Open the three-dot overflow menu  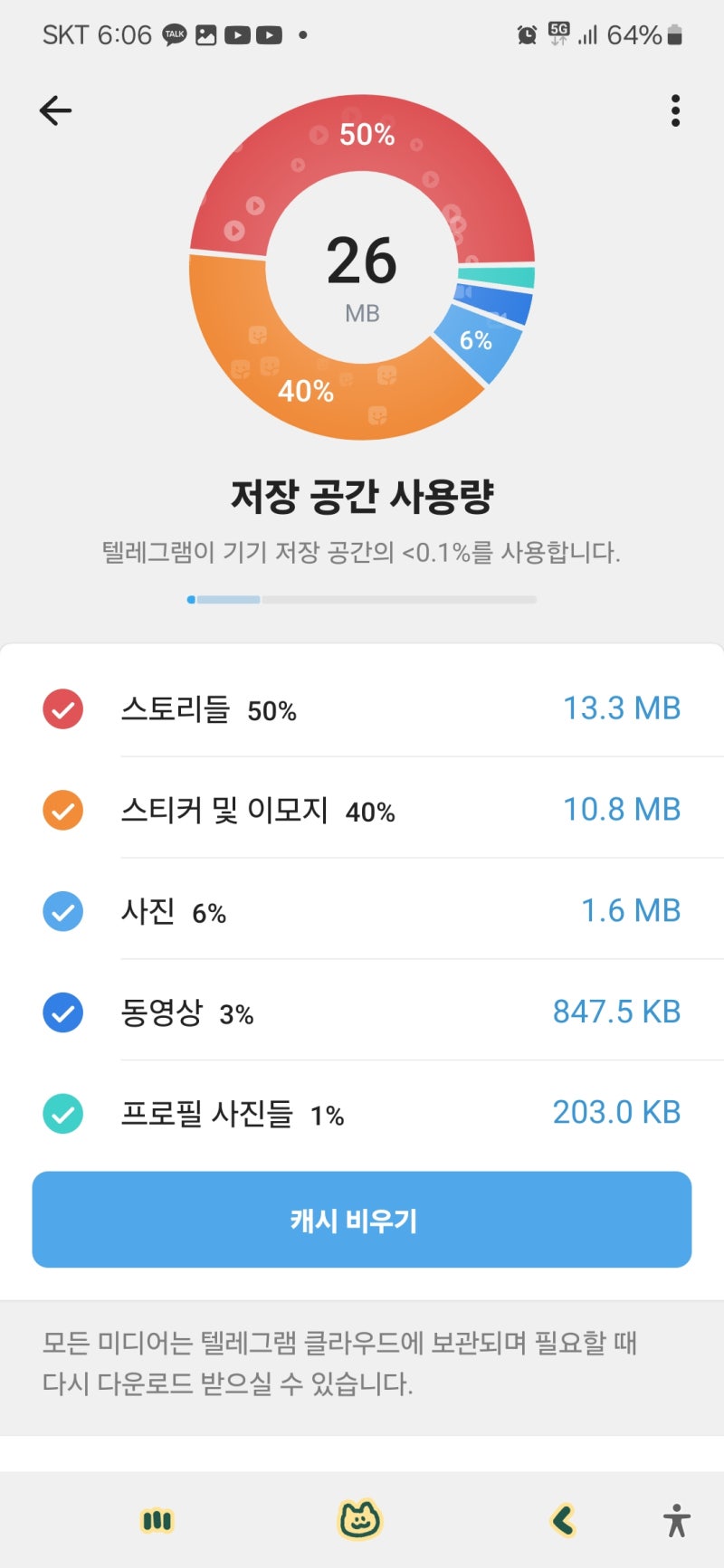coord(675,110)
